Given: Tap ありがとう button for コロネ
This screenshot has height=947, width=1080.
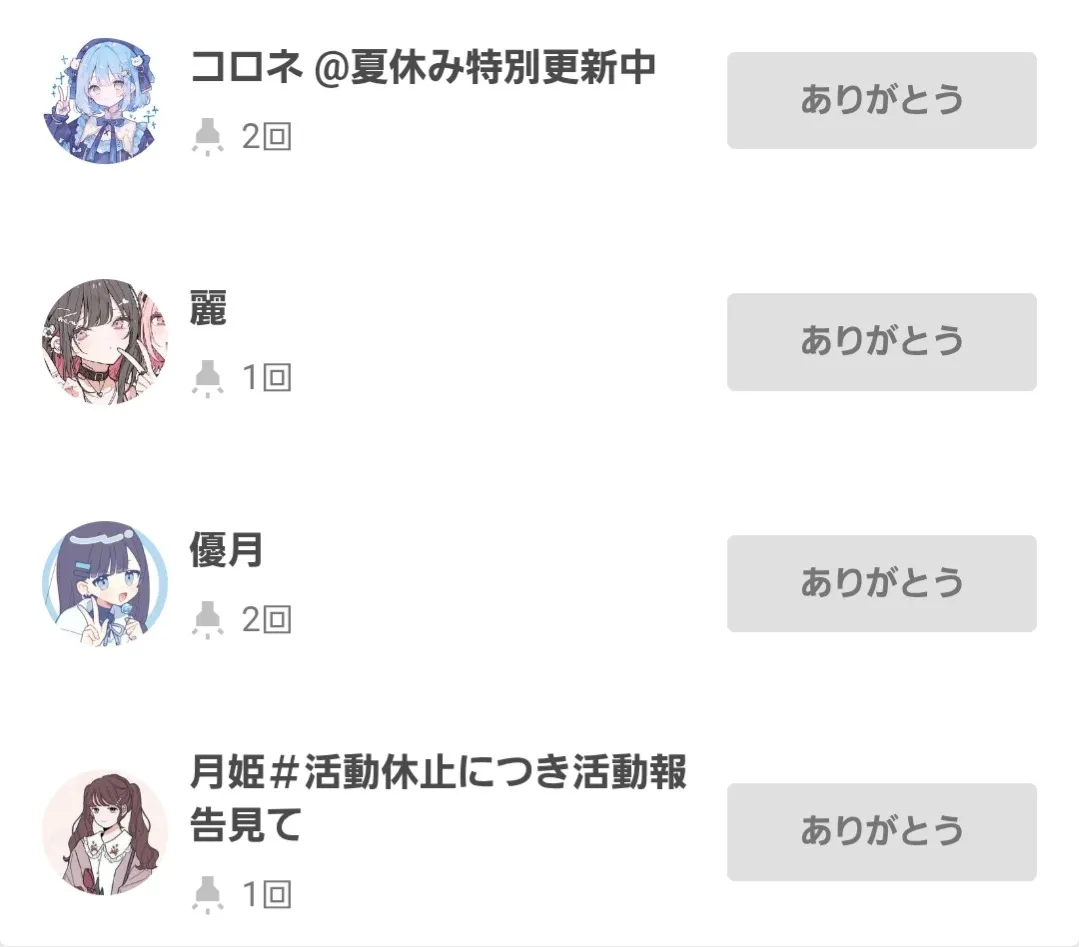Looking at the screenshot, I should click(881, 100).
